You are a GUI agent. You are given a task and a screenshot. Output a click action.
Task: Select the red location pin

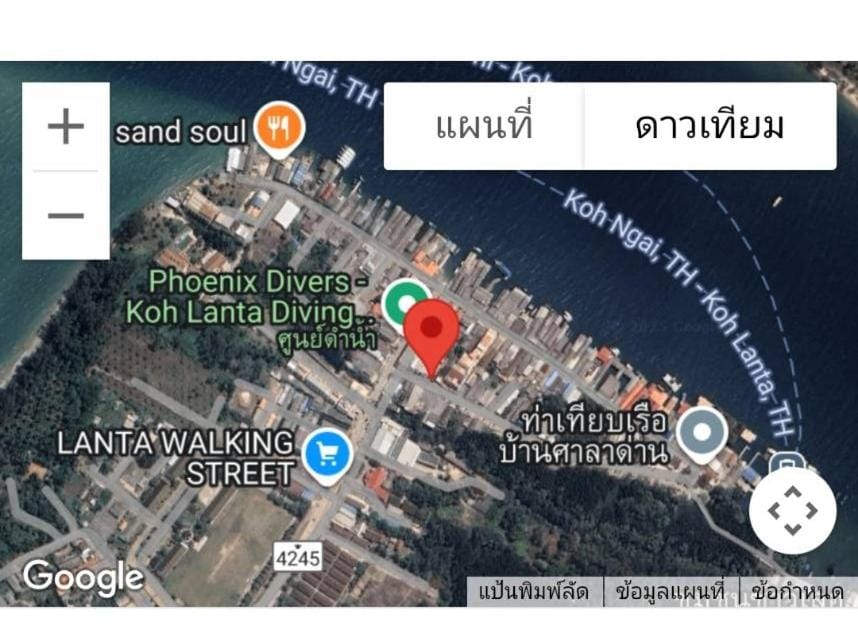click(432, 330)
